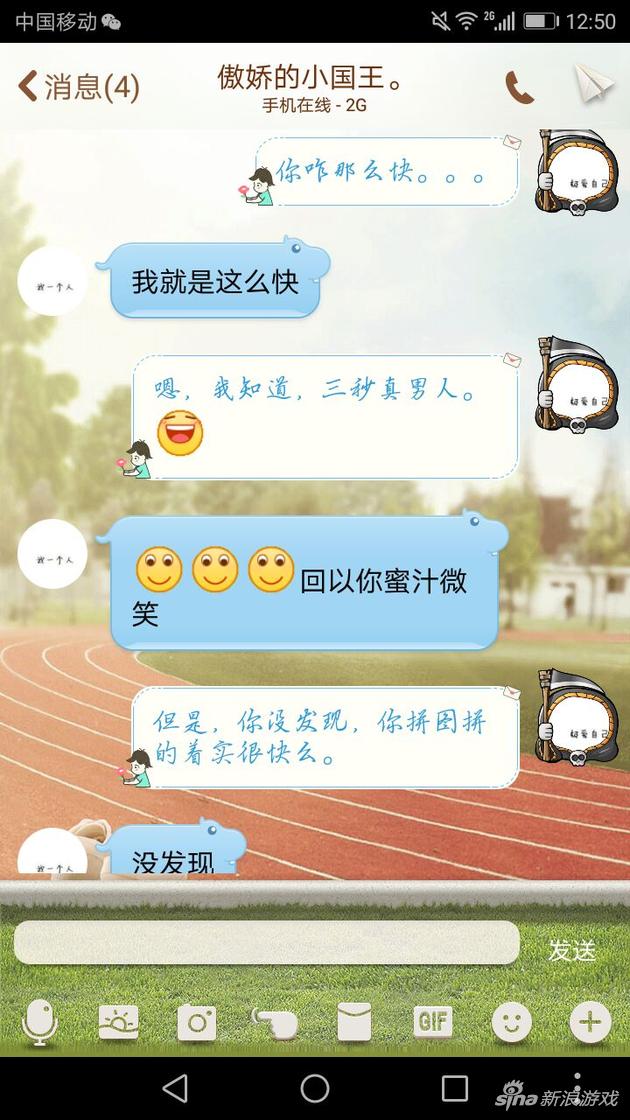Open the camera from the chat toolbar
The height and width of the screenshot is (1120, 630).
[x=196, y=1022]
